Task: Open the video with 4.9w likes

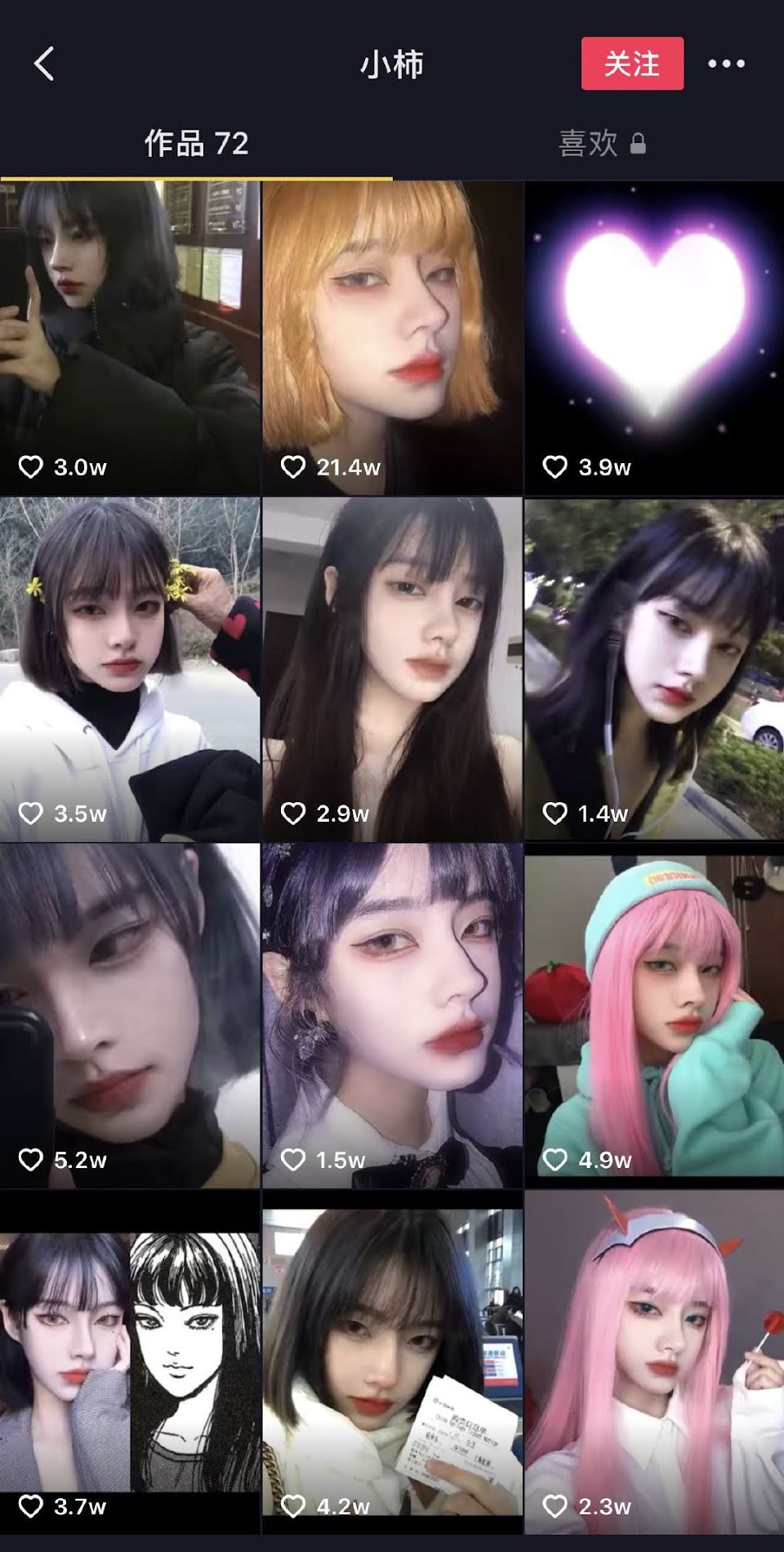Action: (654, 1015)
